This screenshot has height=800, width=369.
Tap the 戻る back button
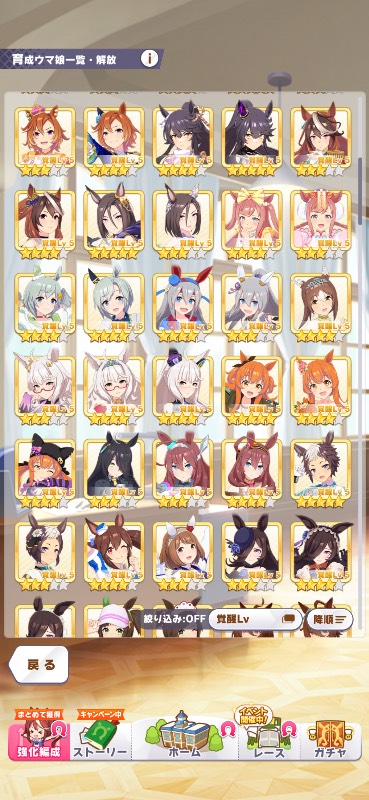pyautogui.click(x=39, y=664)
